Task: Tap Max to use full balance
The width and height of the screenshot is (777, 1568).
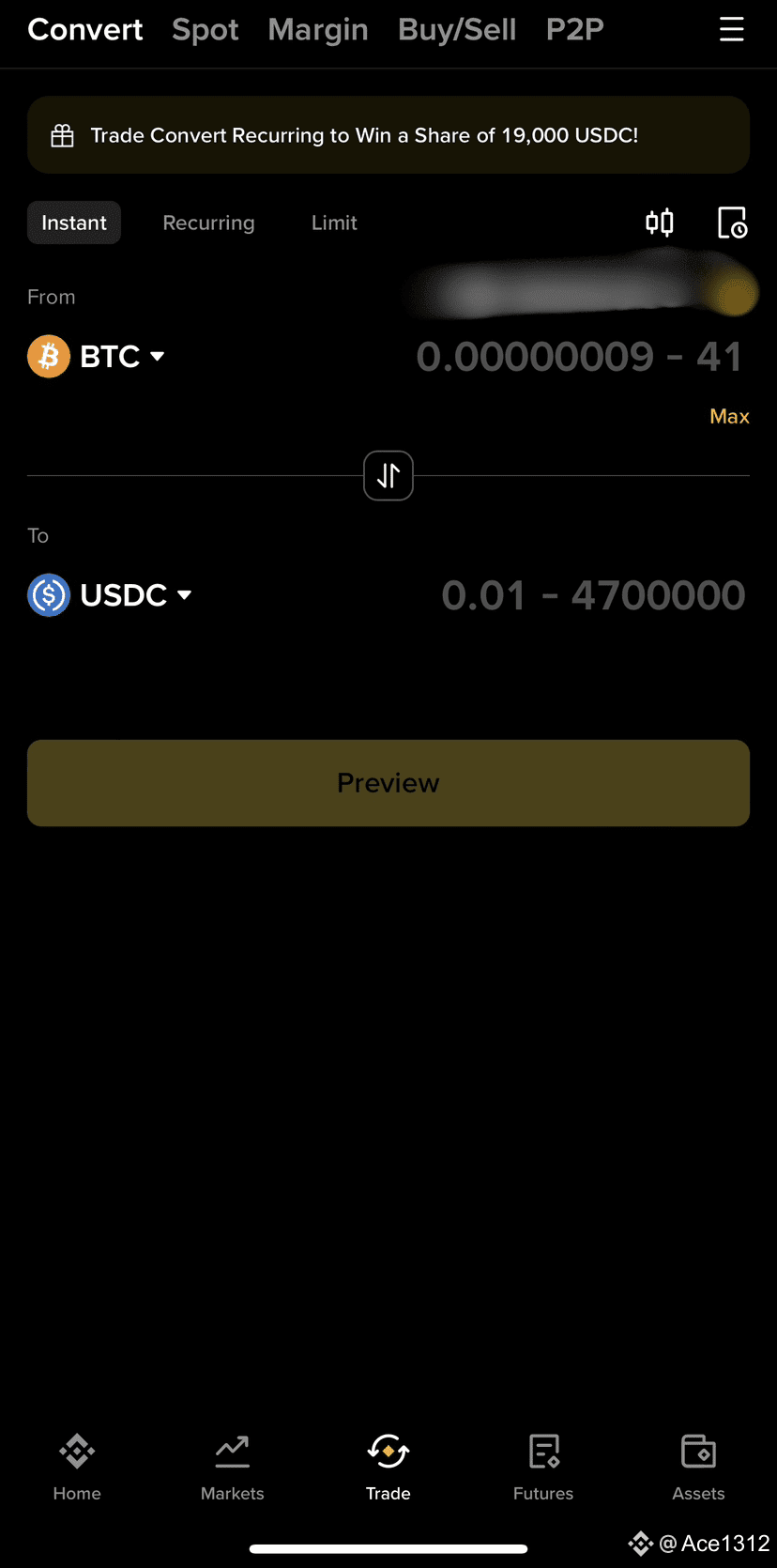Action: [729, 416]
